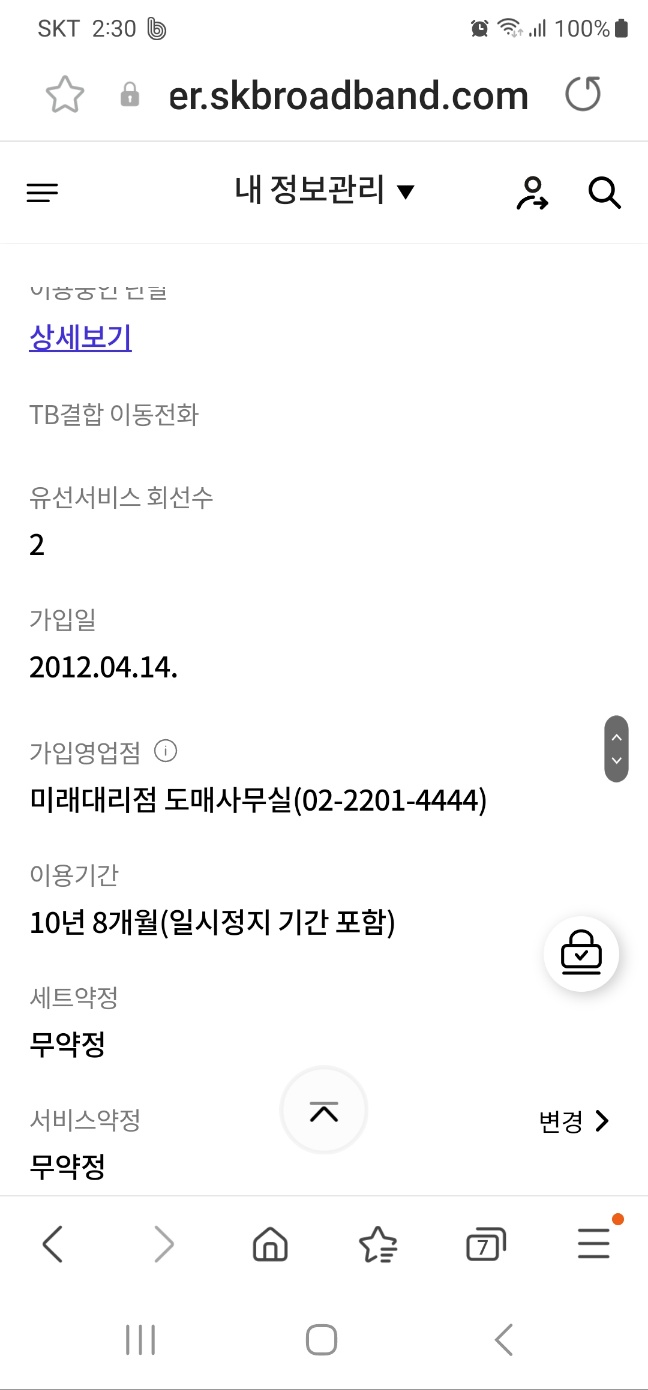View the 7 open tabs
648x1390 pixels.
coord(485,1245)
